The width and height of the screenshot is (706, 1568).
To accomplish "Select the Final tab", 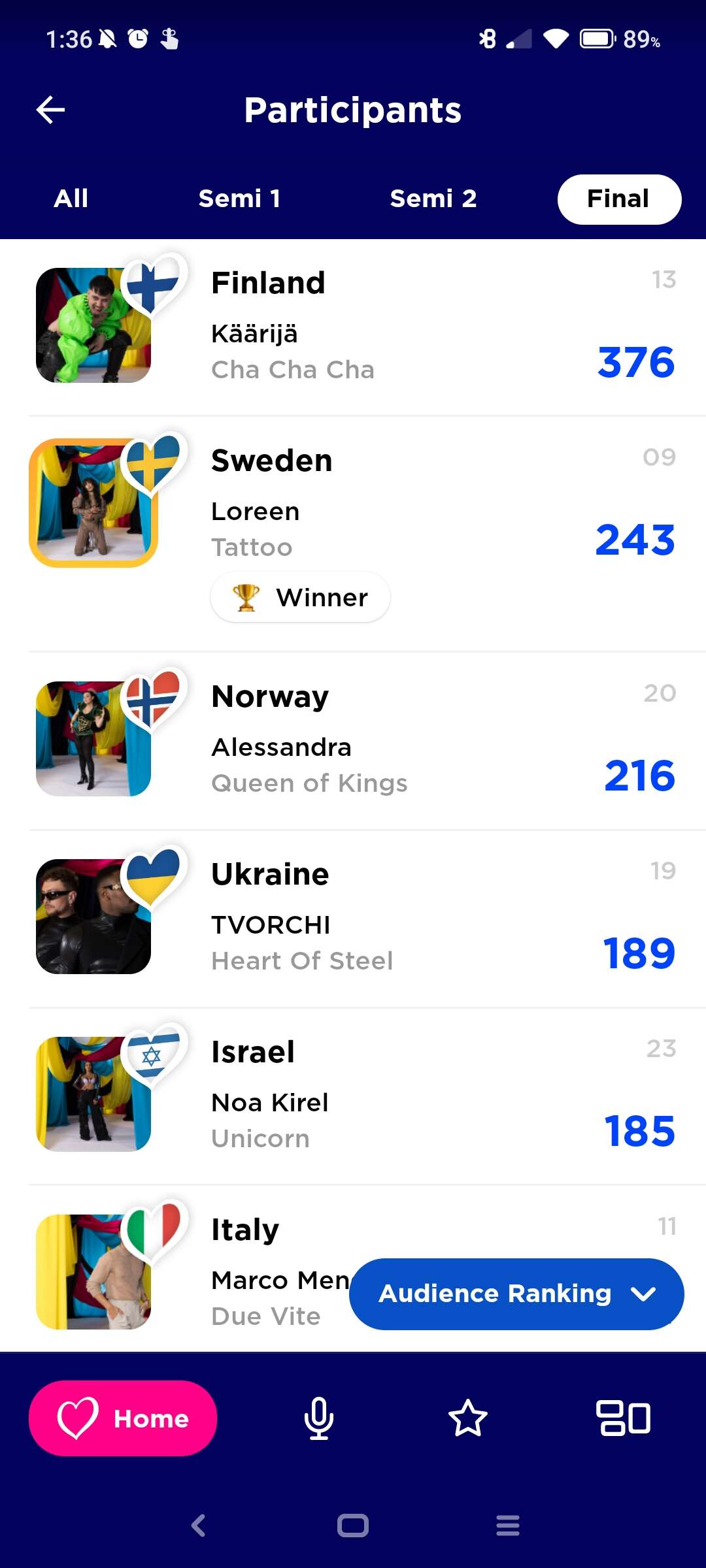I will pos(619,199).
